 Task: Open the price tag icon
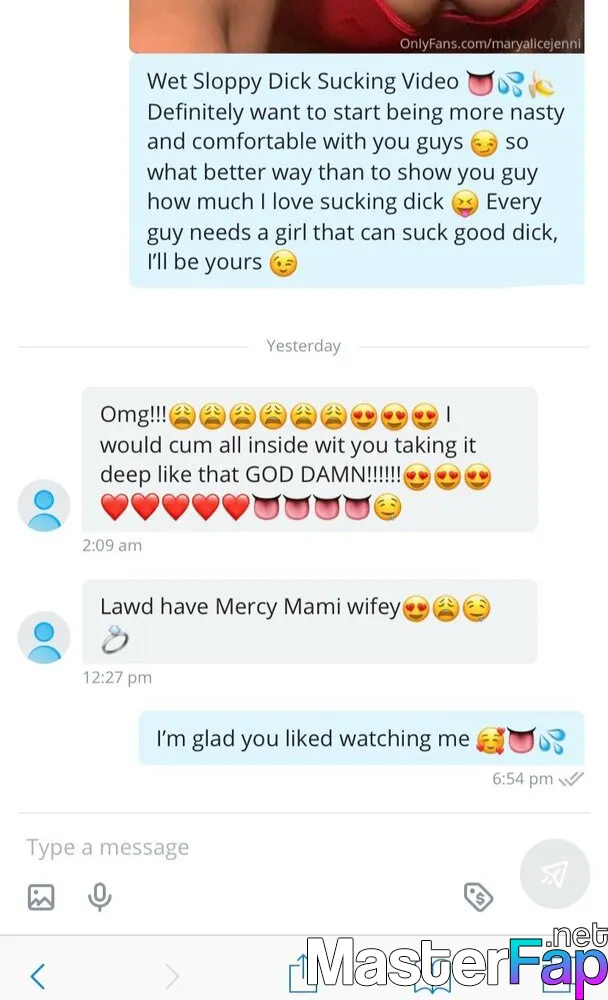[x=478, y=897]
